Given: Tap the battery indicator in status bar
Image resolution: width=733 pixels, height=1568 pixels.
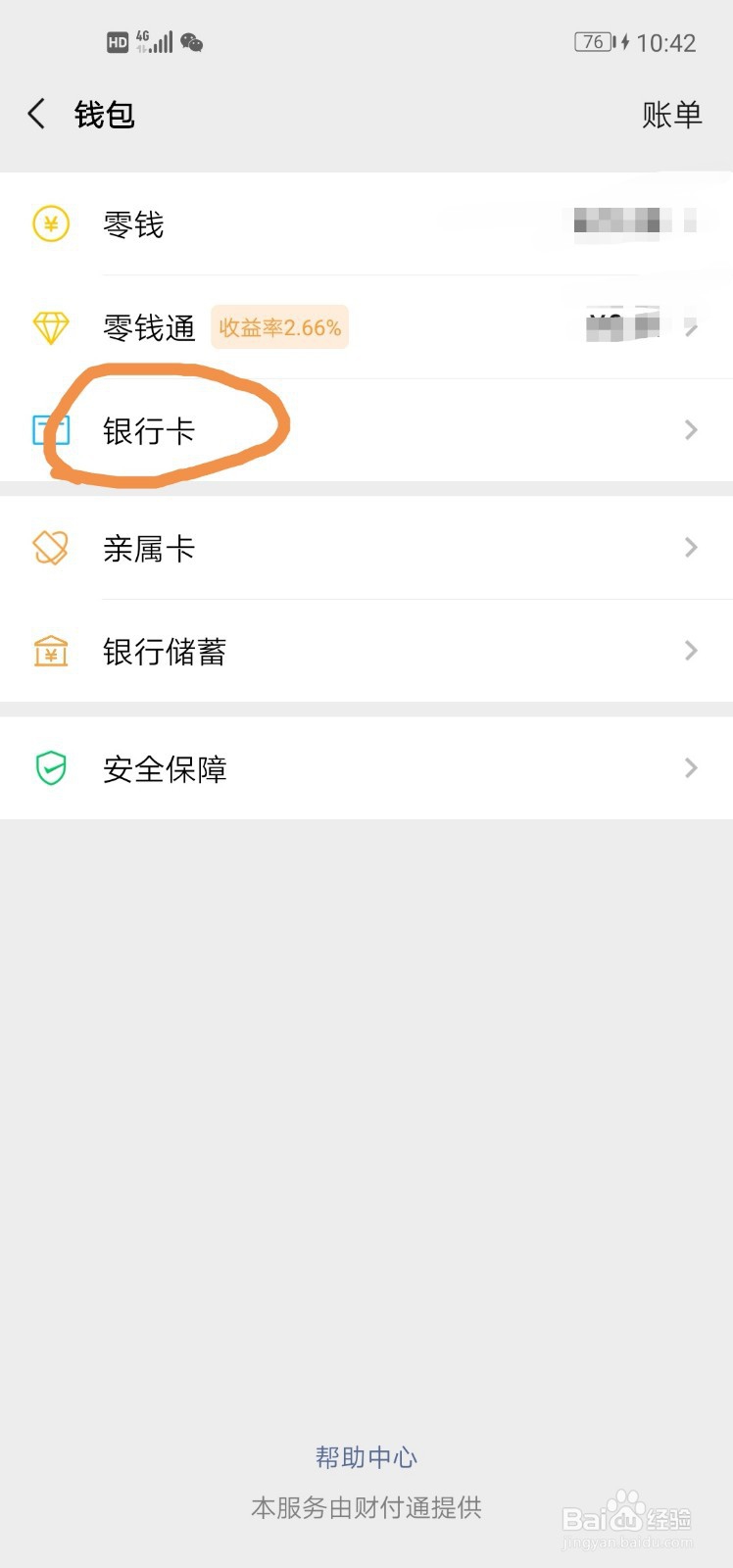Looking at the screenshot, I should click(592, 42).
